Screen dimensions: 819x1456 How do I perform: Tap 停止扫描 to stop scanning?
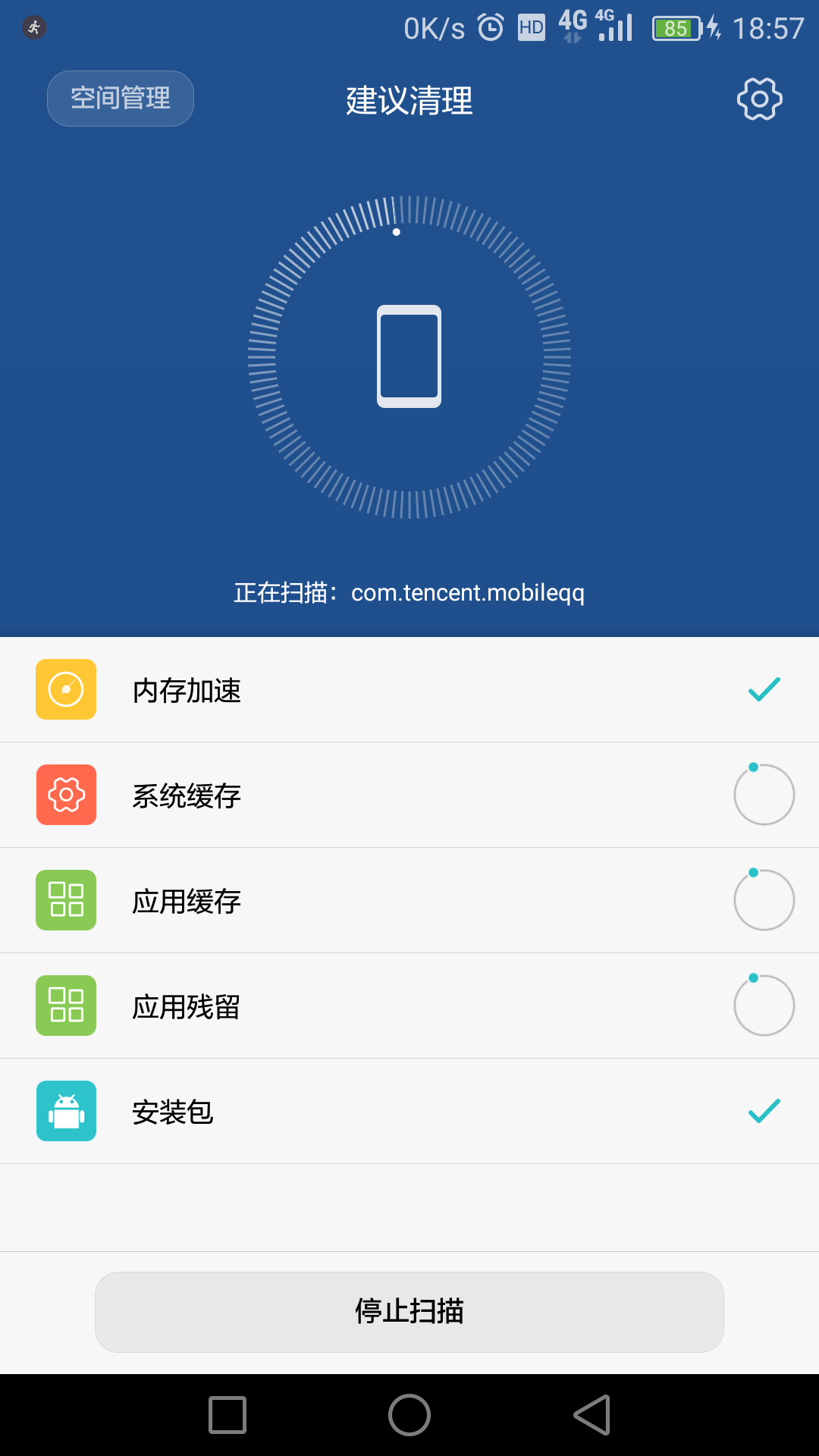tap(409, 1312)
